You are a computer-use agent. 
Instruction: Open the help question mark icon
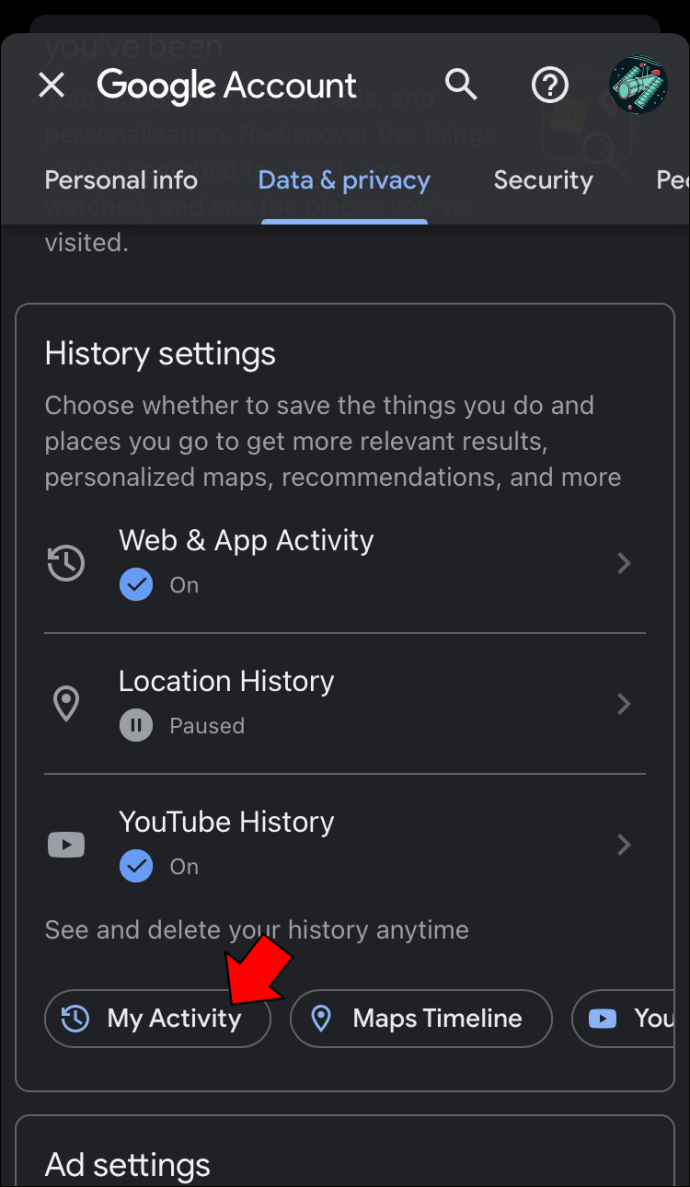tap(550, 85)
